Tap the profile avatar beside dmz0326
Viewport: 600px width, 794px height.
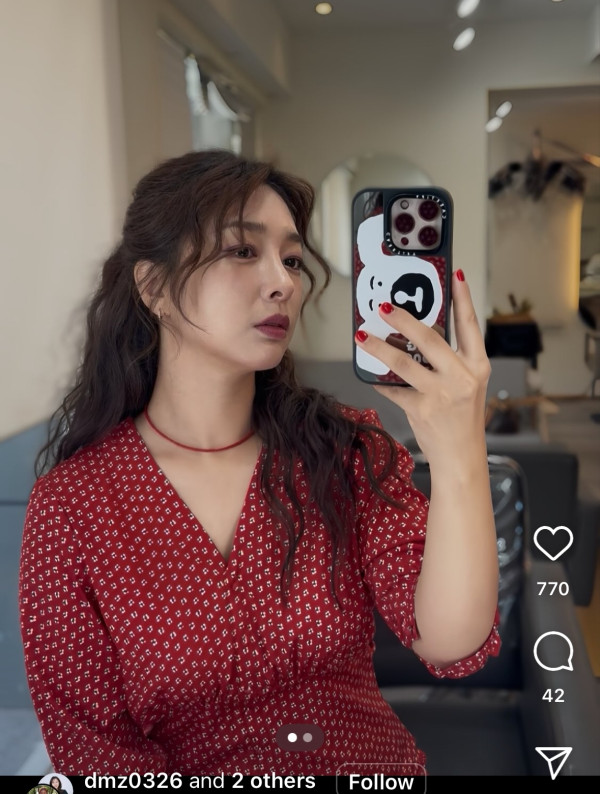coord(54,784)
